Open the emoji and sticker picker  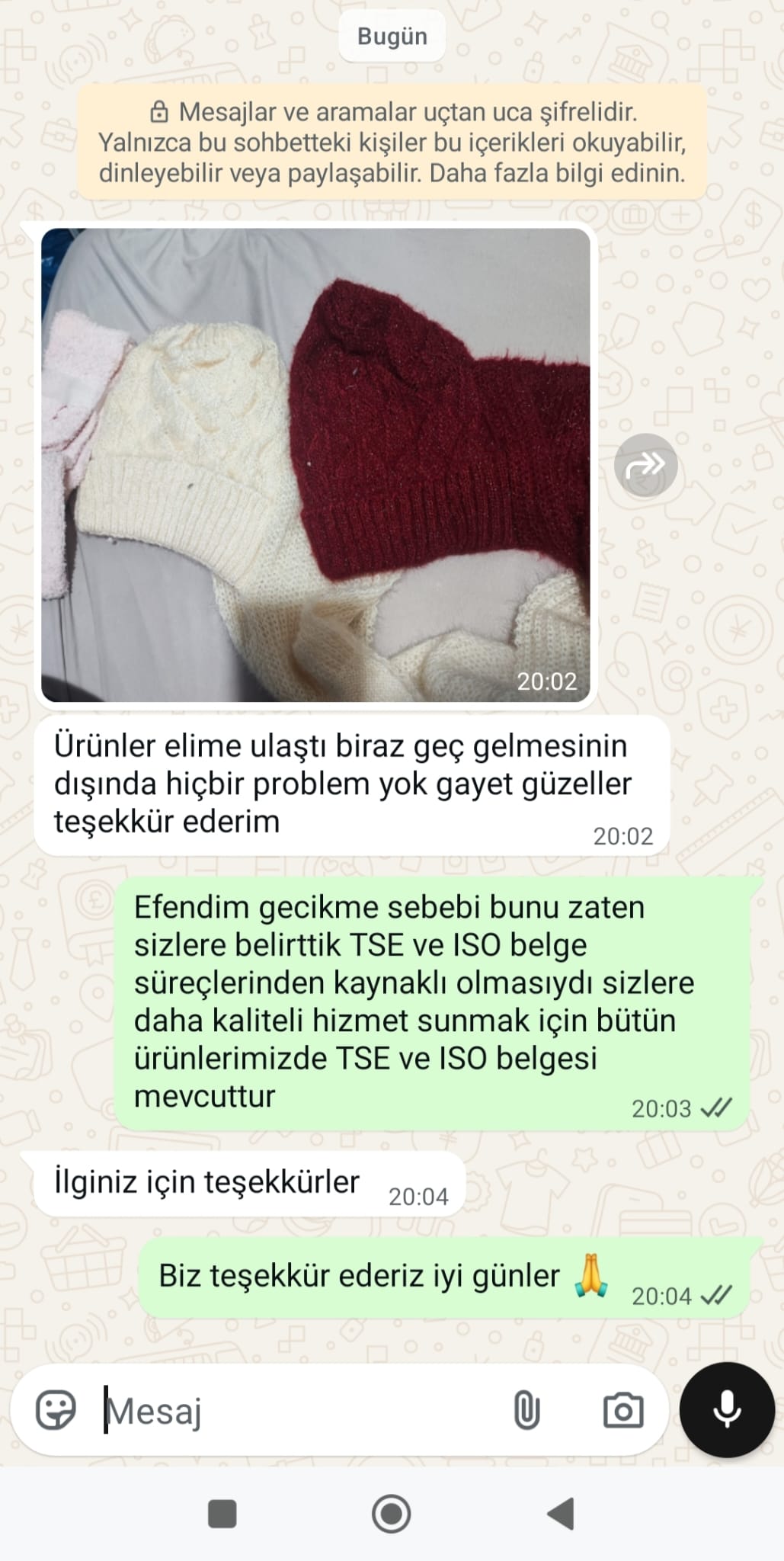pos(56,1410)
